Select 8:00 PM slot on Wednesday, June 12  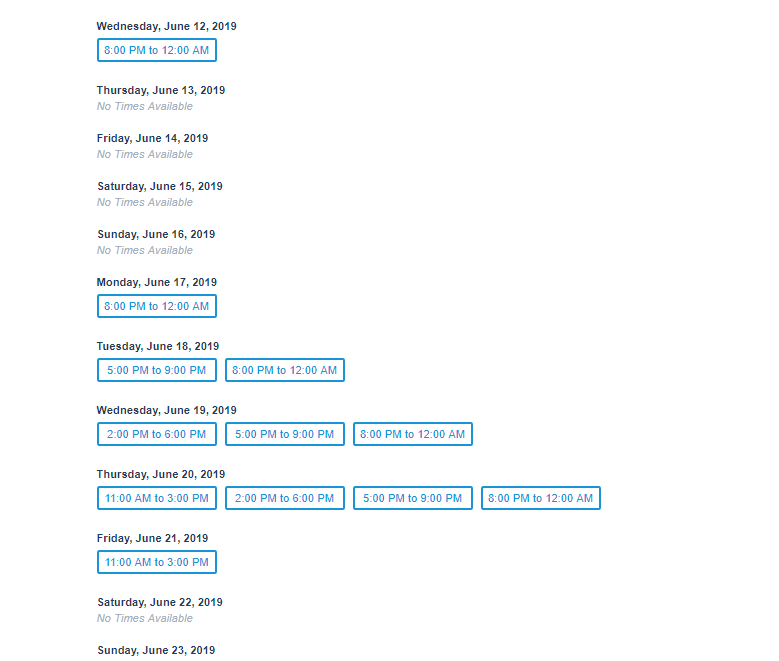(157, 50)
